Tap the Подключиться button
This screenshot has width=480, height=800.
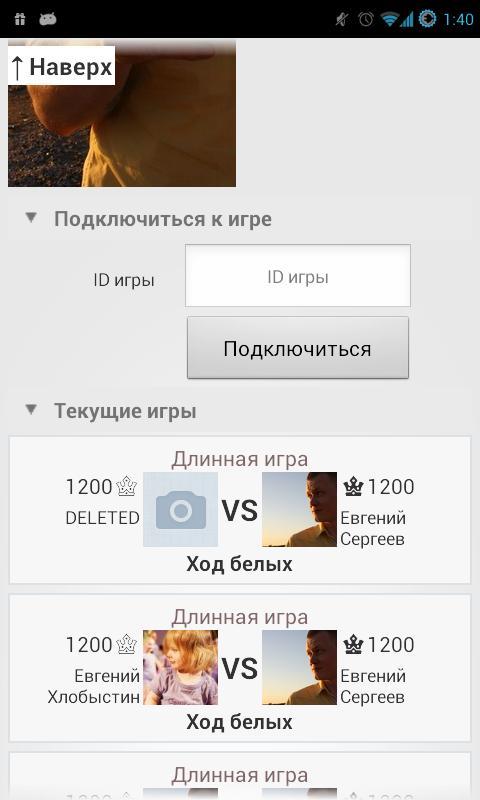click(298, 348)
